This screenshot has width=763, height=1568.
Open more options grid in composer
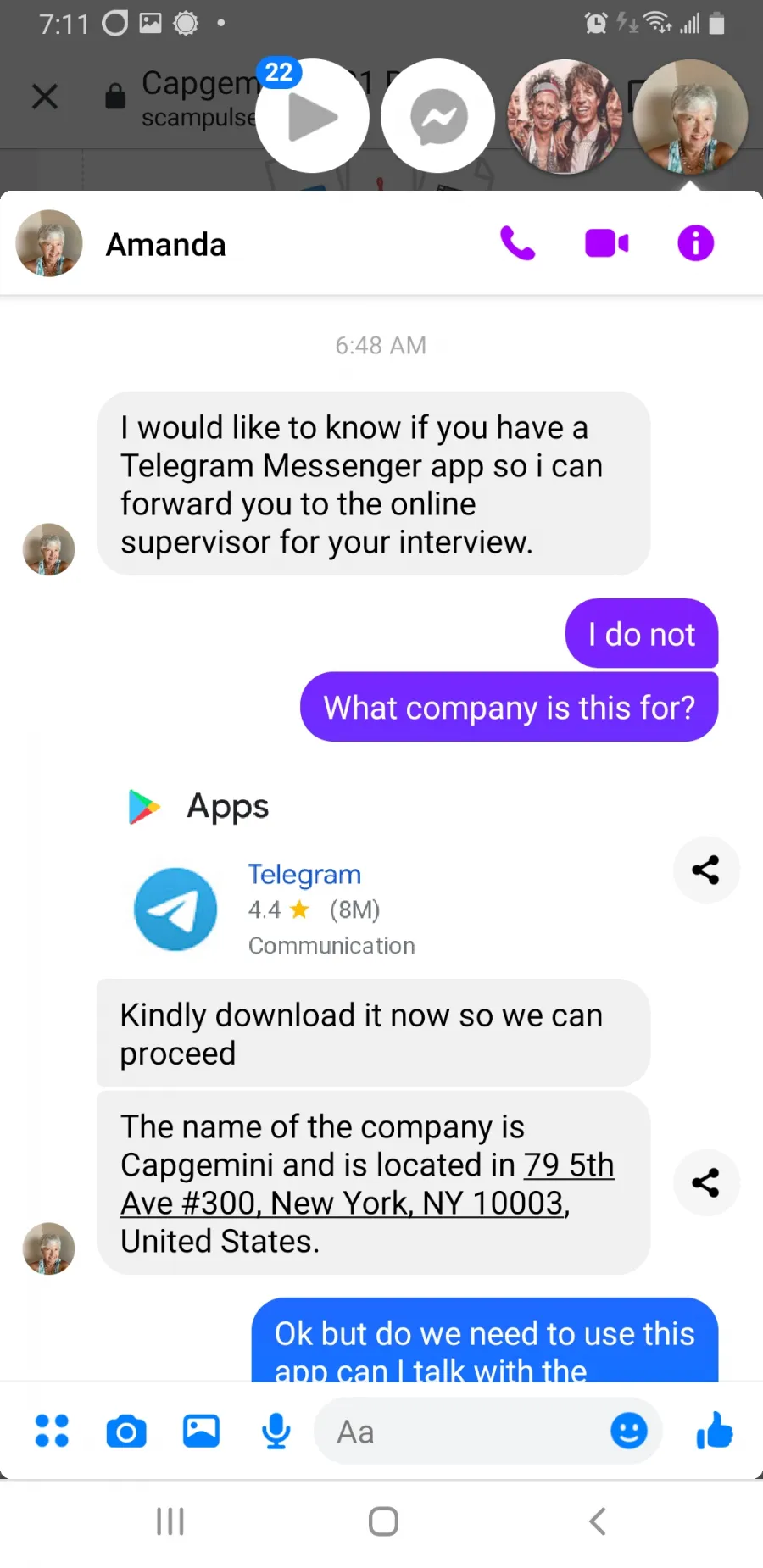pyautogui.click(x=52, y=1432)
